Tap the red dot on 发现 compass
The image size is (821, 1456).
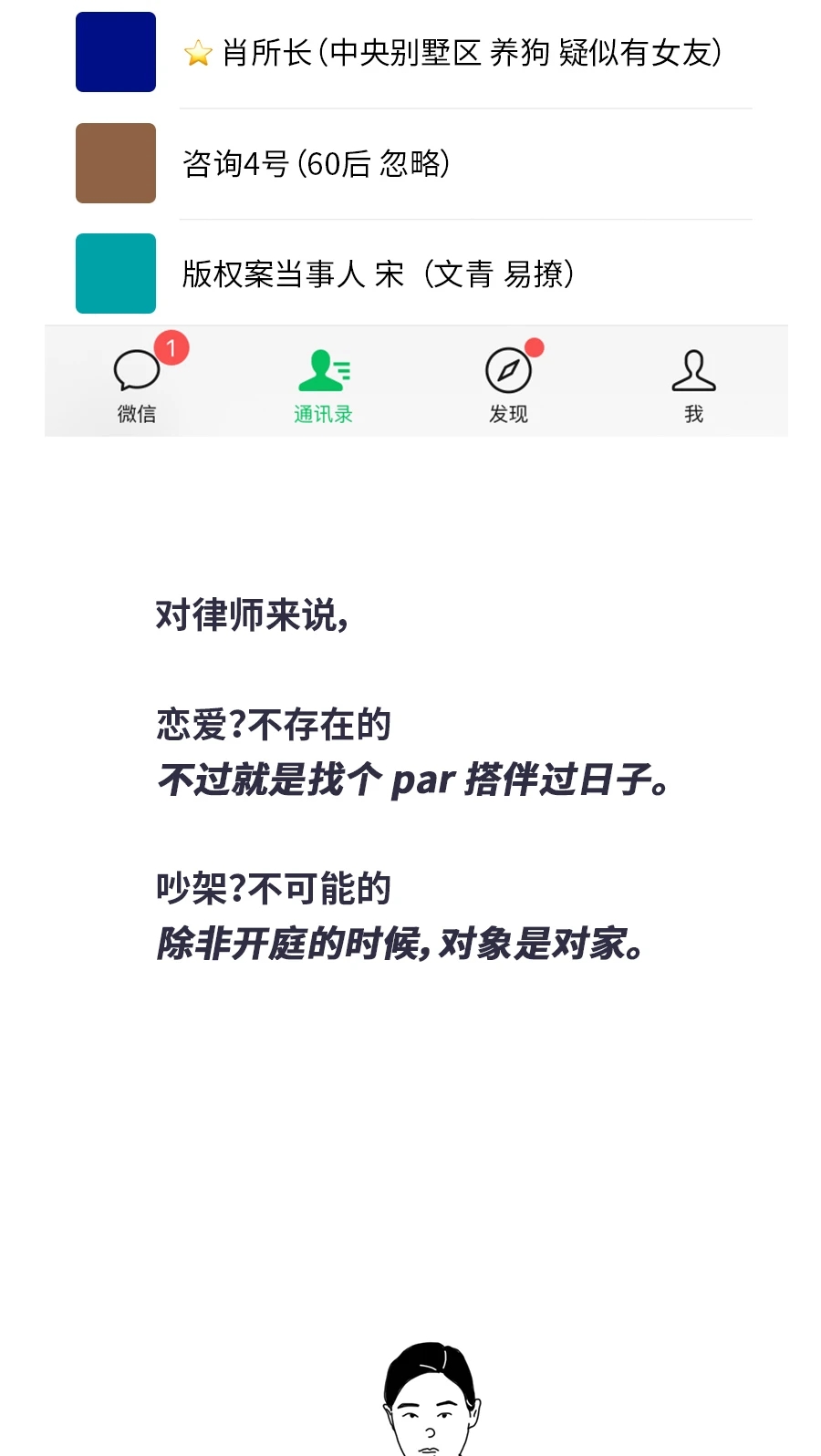[x=535, y=346]
